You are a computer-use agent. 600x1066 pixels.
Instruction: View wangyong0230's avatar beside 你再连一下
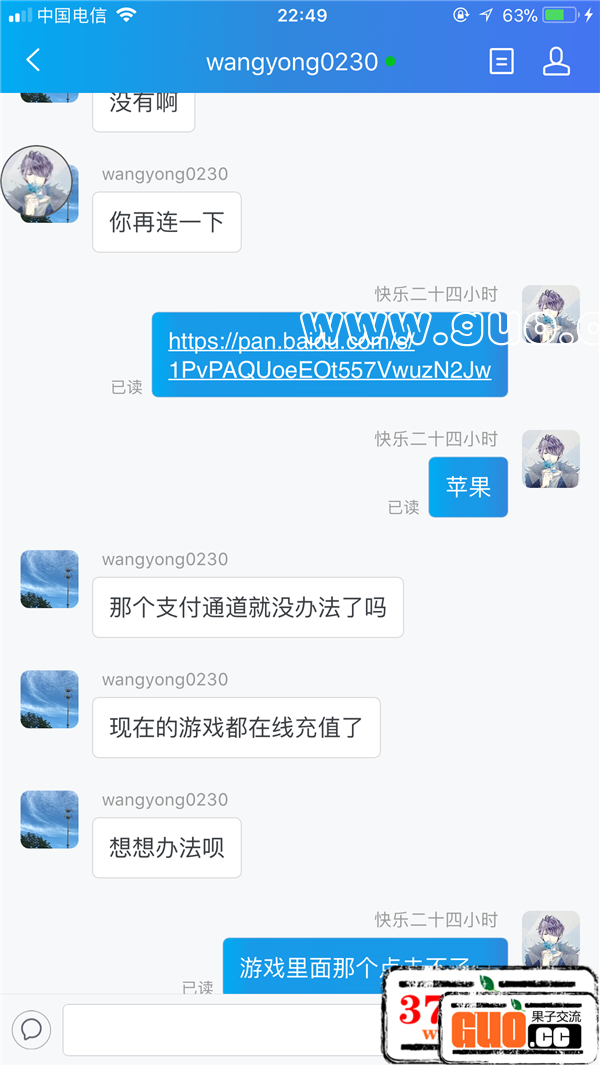click(x=38, y=183)
